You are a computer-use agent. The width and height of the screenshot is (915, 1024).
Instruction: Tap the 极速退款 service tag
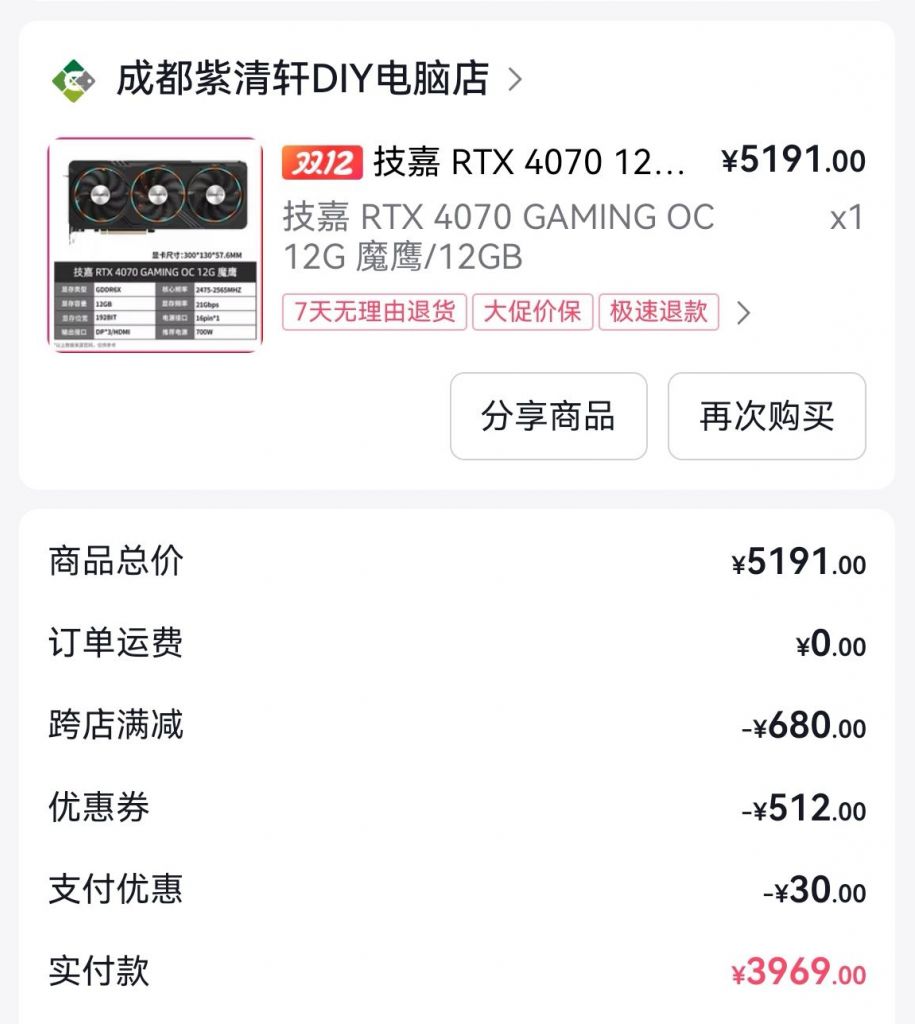click(659, 311)
